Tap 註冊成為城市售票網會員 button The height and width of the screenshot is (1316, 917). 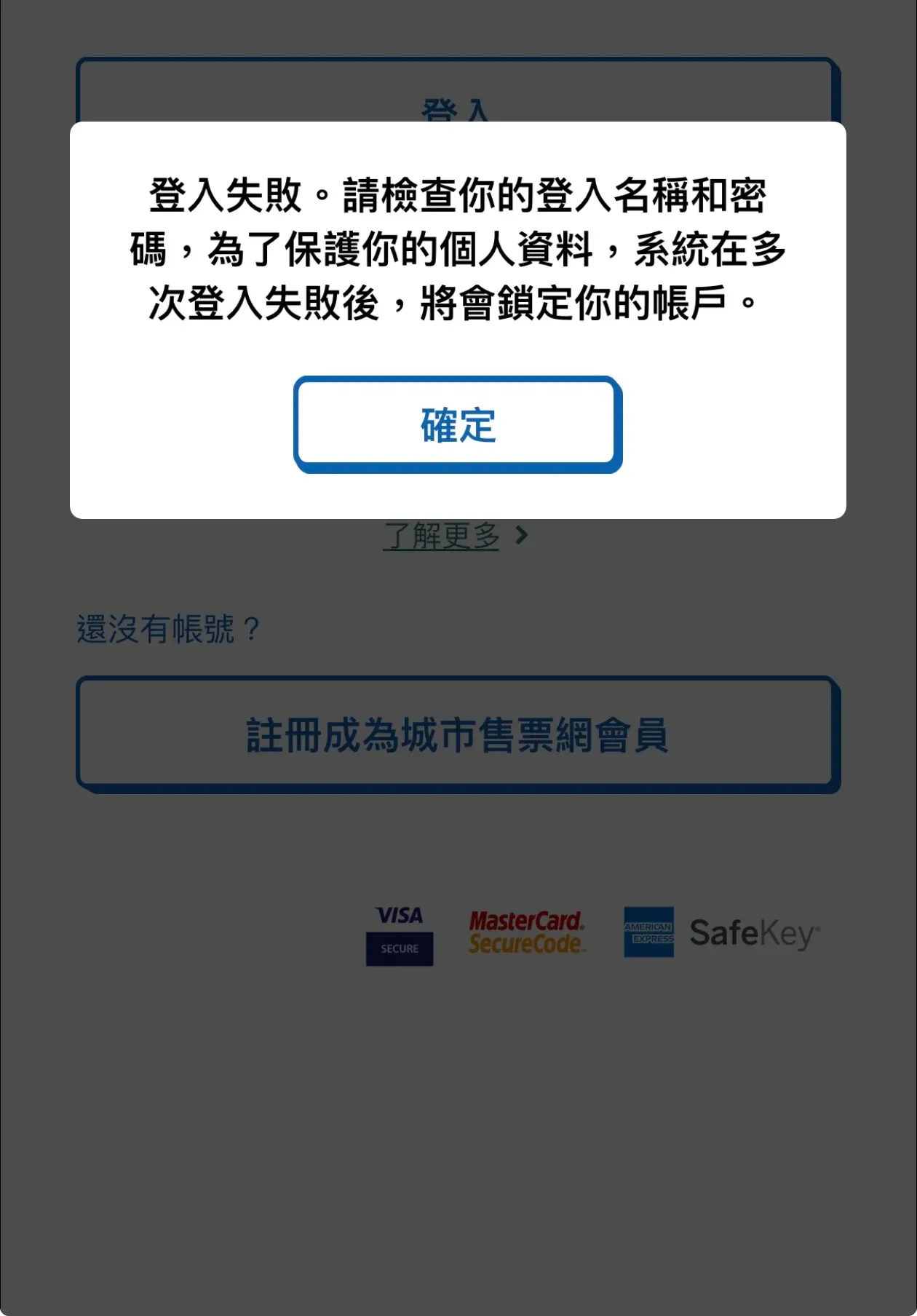coord(458,734)
